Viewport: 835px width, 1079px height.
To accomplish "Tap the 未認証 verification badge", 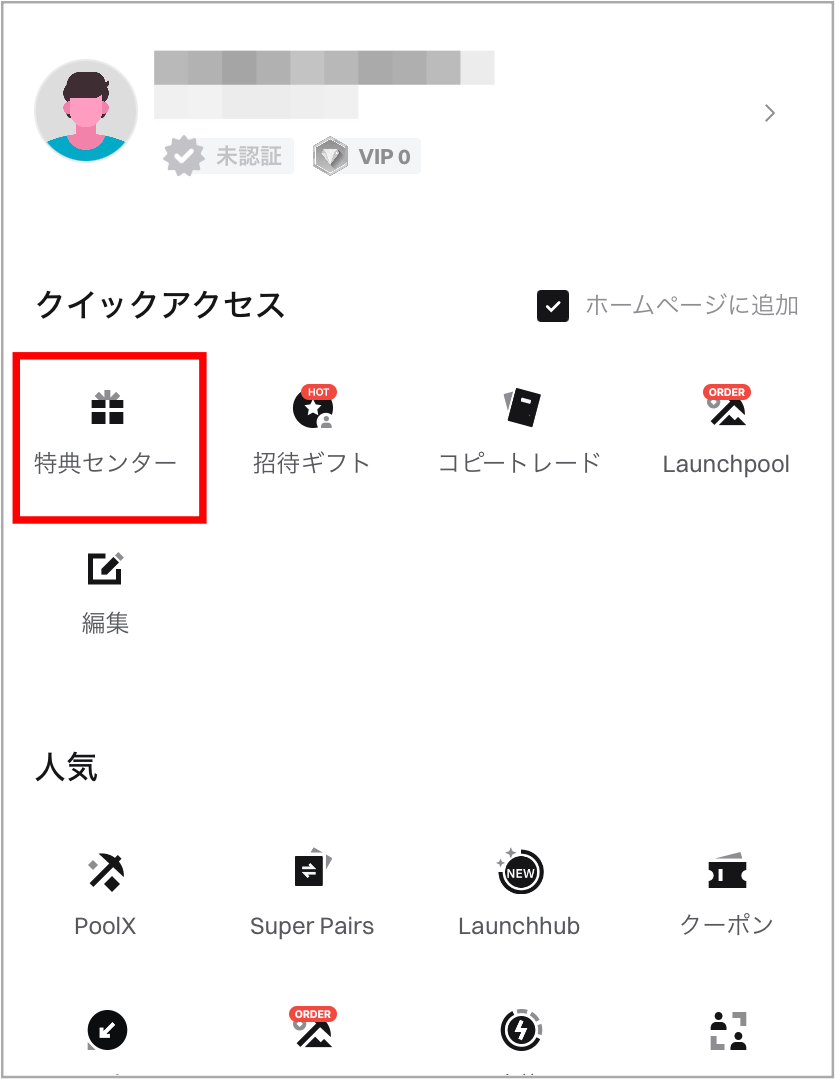I will [x=228, y=157].
